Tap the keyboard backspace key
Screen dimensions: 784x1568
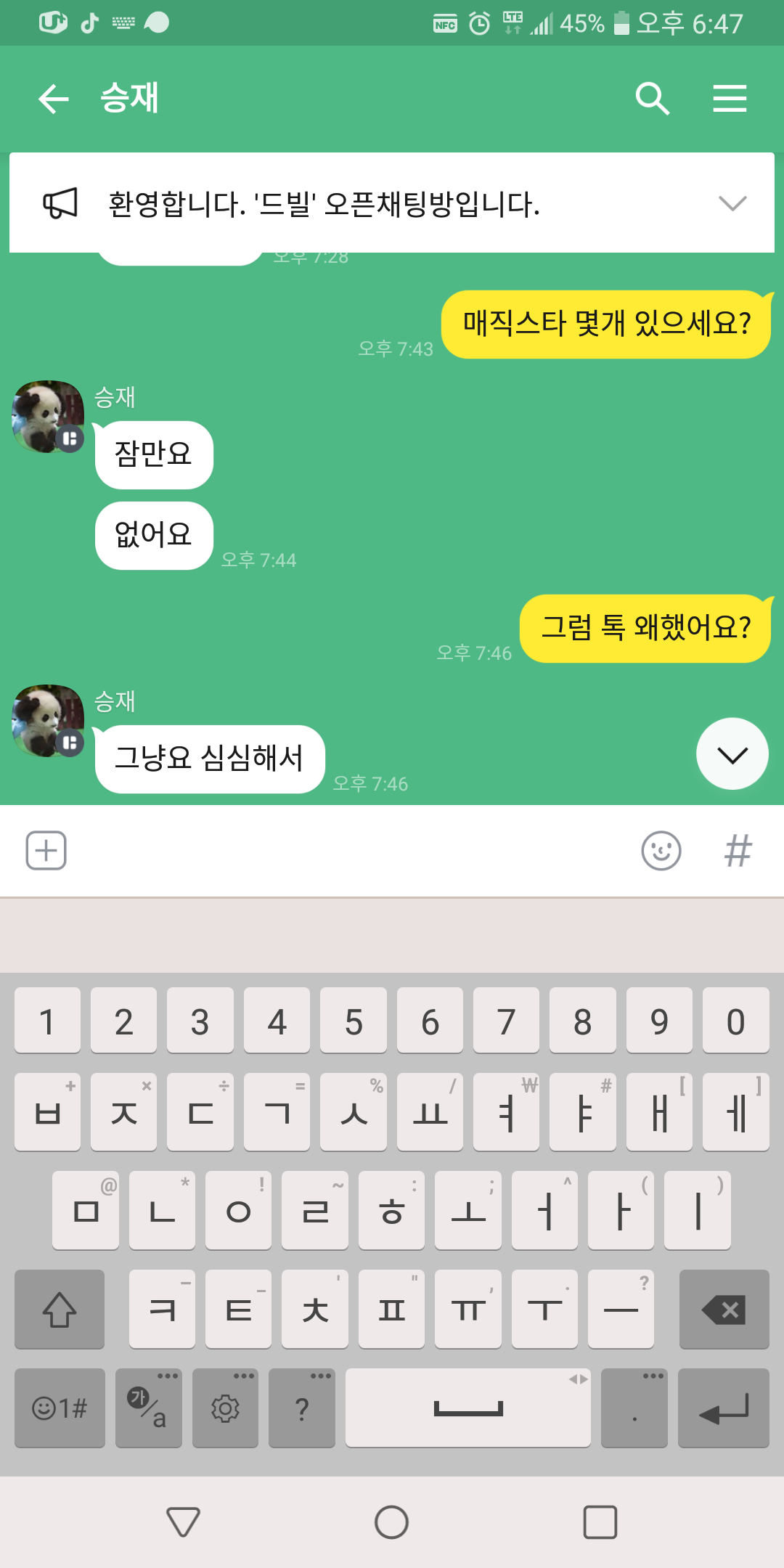tap(724, 1310)
